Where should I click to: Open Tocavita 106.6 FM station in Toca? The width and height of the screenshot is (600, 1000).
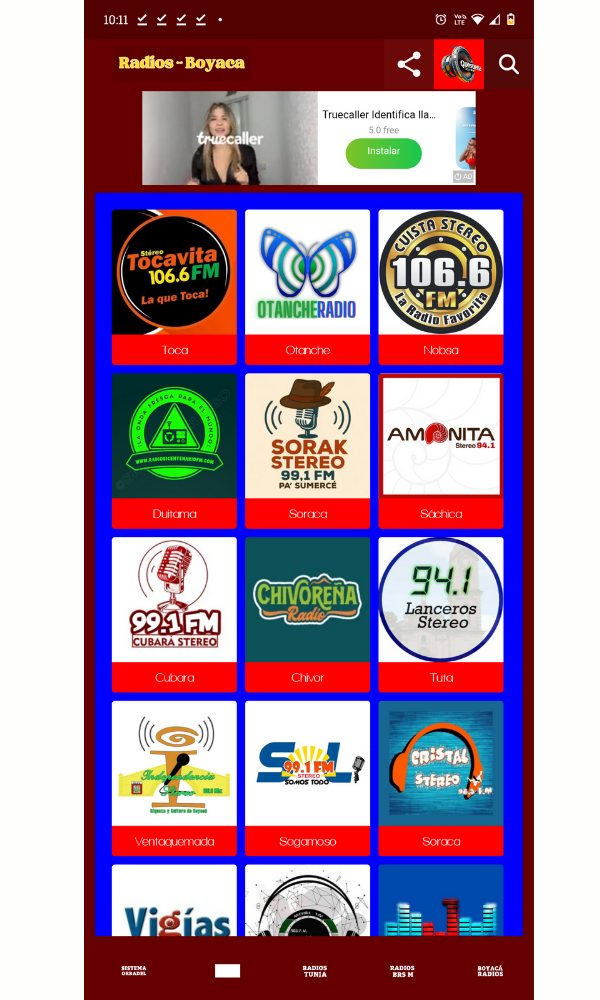(174, 287)
